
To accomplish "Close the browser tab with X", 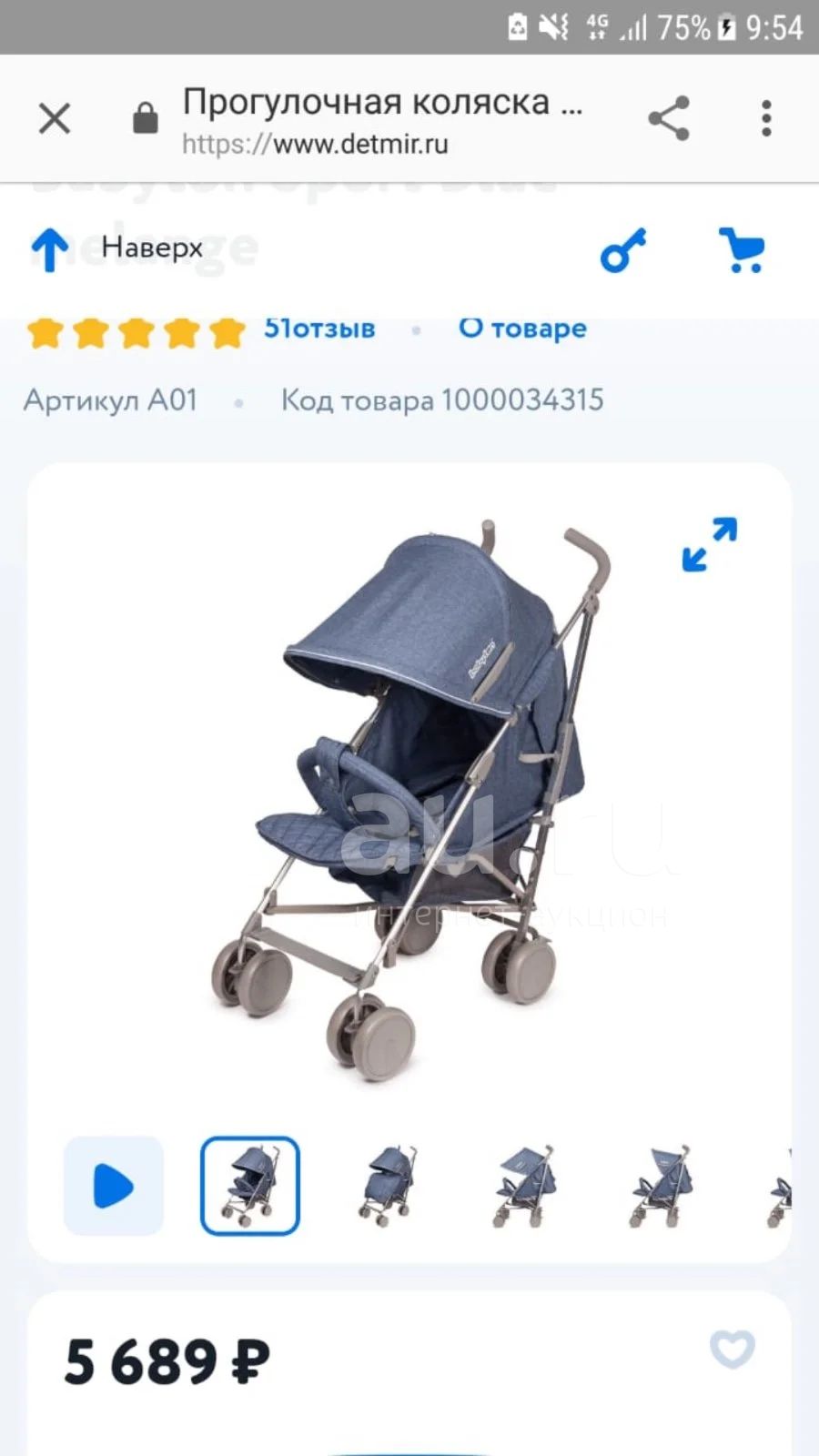I will coord(55,118).
